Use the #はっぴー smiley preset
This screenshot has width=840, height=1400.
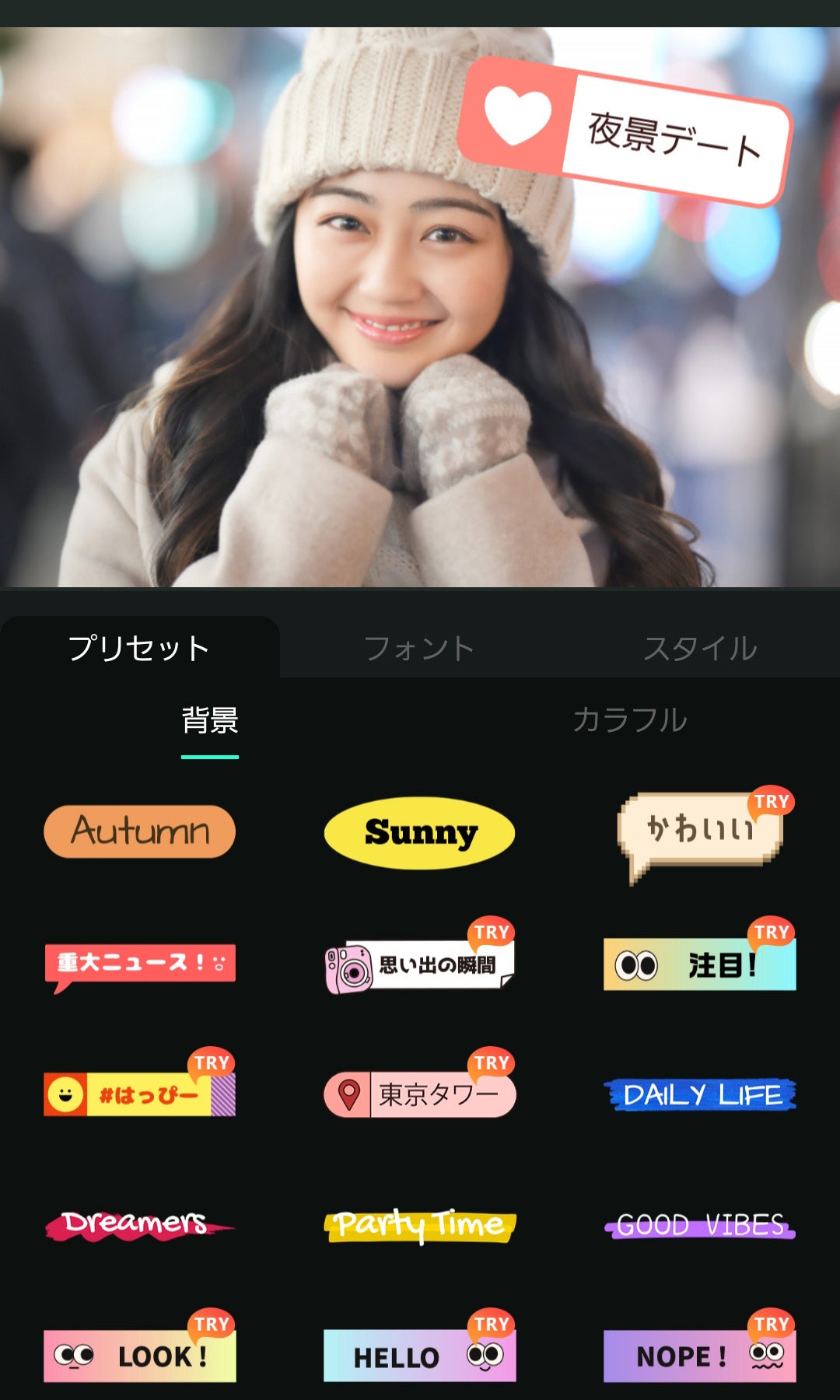coord(140,1094)
